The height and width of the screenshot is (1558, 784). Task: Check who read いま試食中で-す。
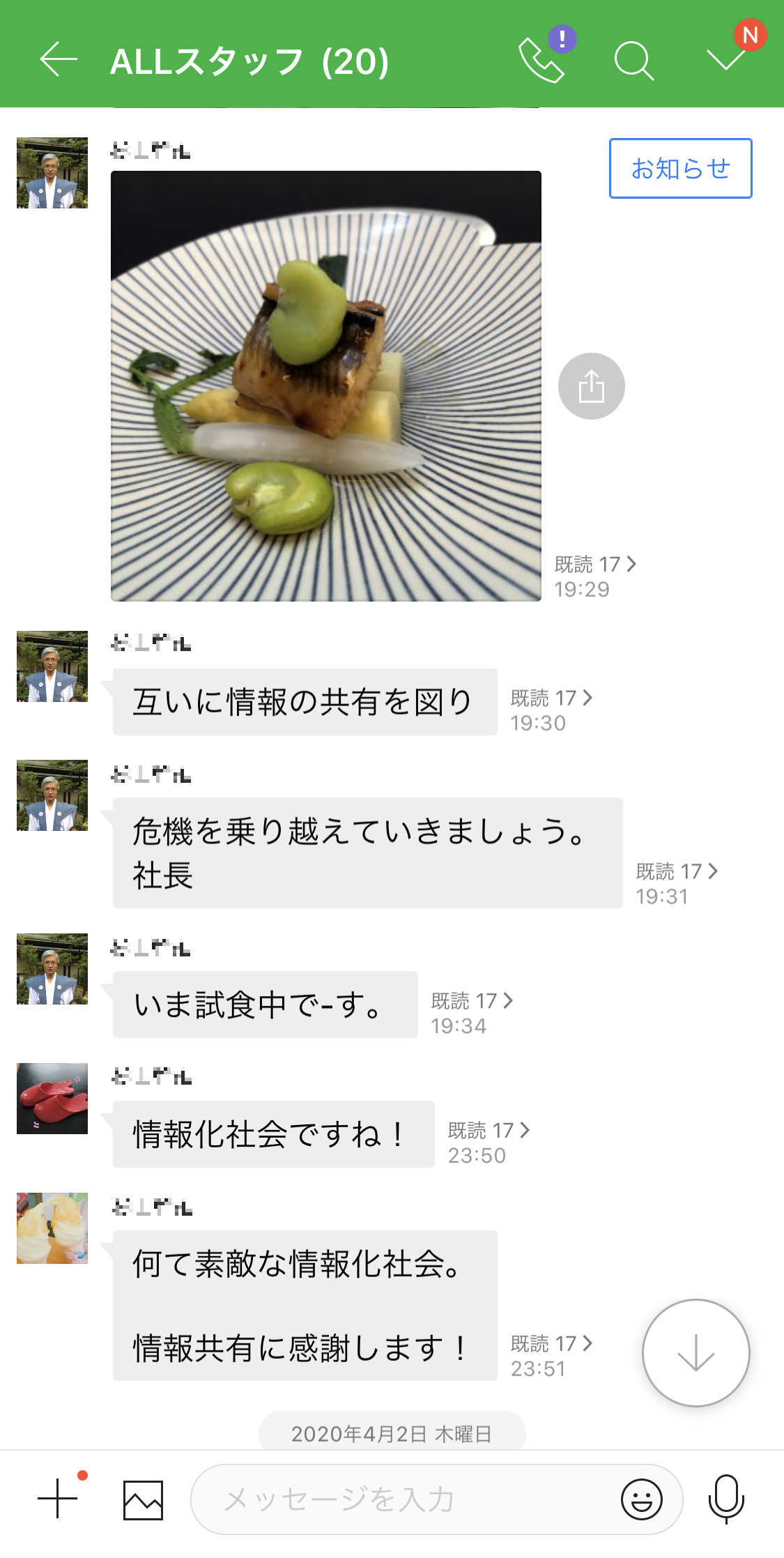point(472,1001)
